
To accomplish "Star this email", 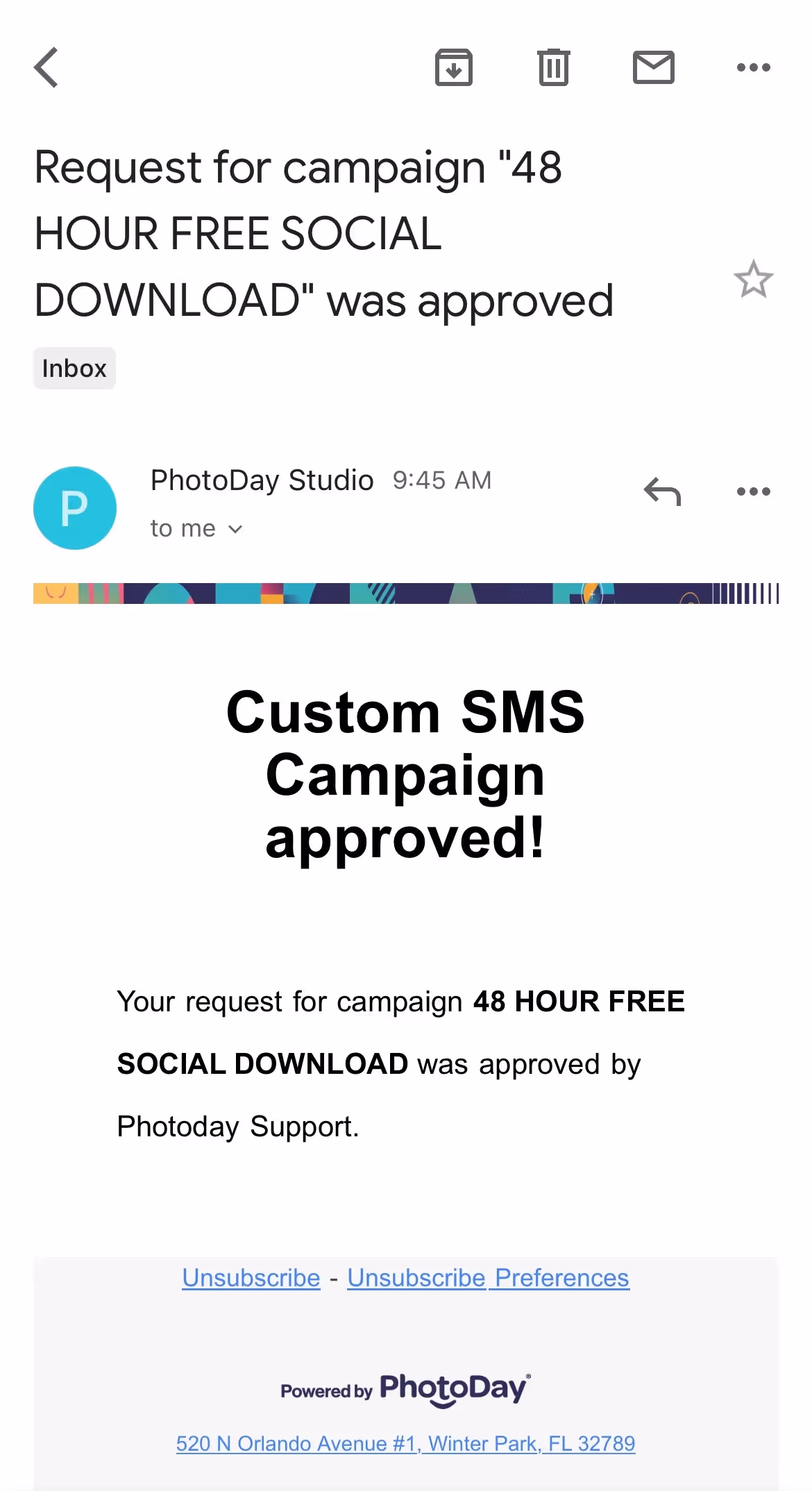I will tap(754, 279).
